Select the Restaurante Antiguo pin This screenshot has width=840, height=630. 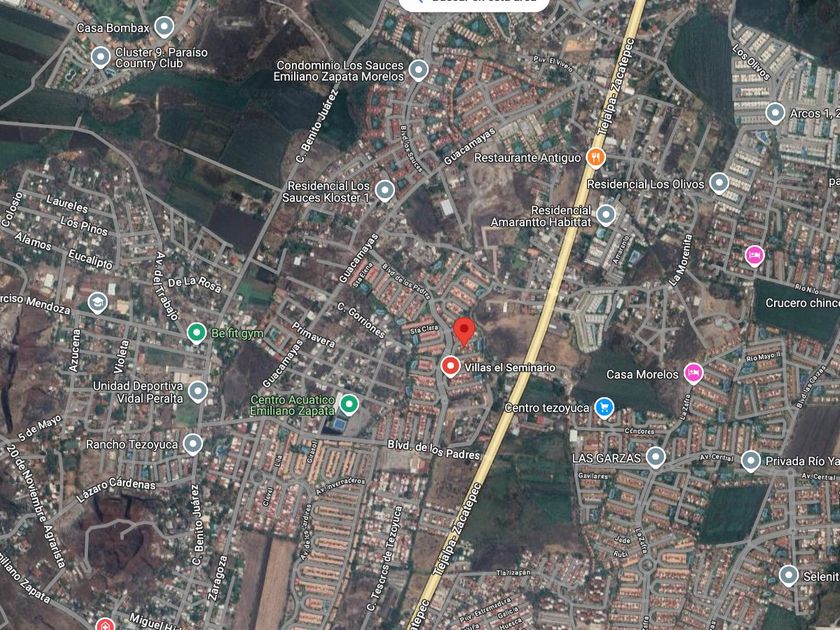tap(597, 157)
